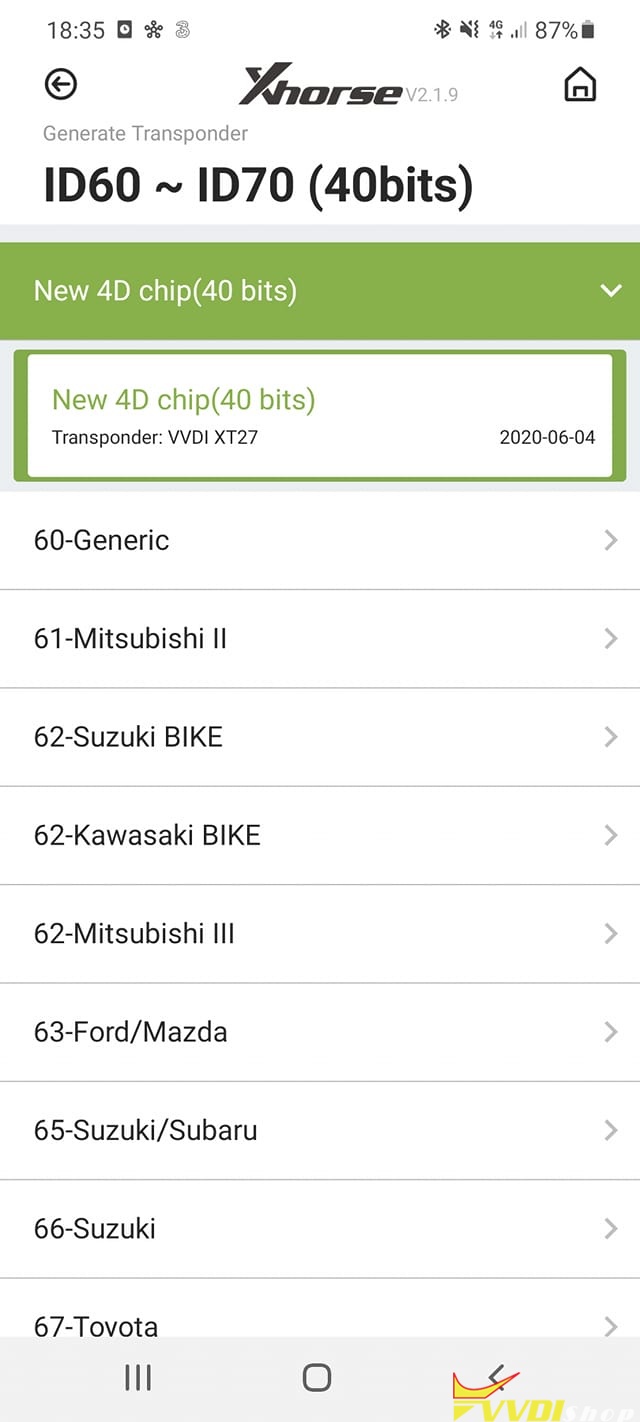Tap the system home button
The height and width of the screenshot is (1422, 640).
[x=317, y=1377]
